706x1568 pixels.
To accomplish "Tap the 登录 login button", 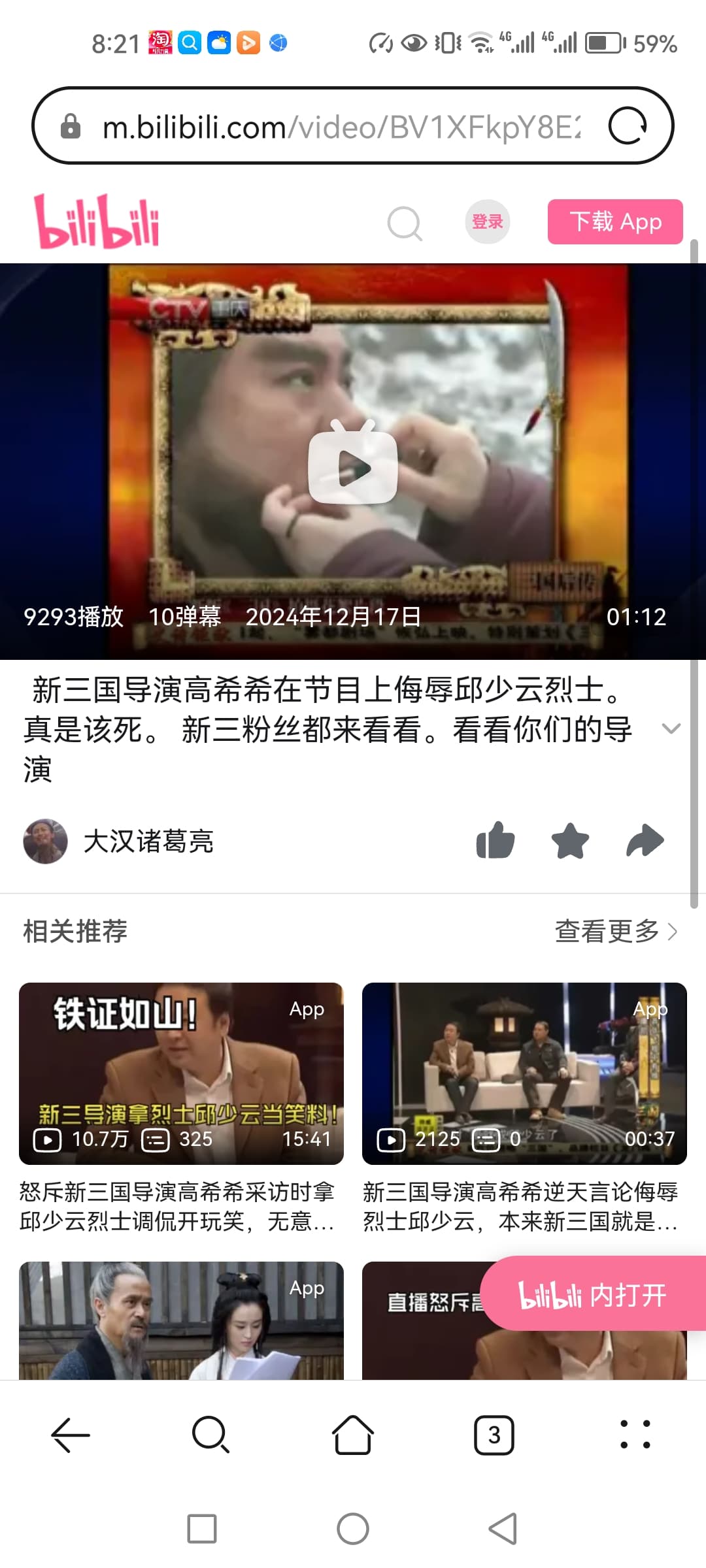I will click(x=488, y=221).
